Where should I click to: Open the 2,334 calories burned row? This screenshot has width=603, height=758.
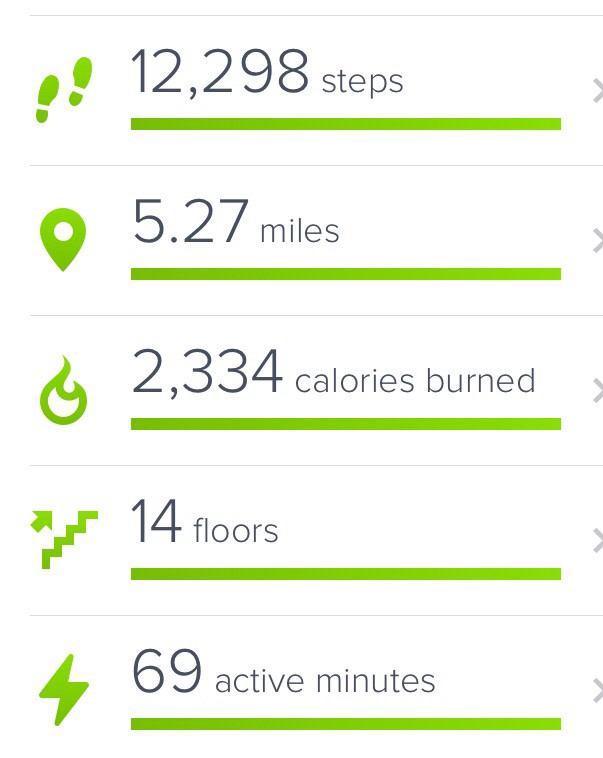point(315,390)
